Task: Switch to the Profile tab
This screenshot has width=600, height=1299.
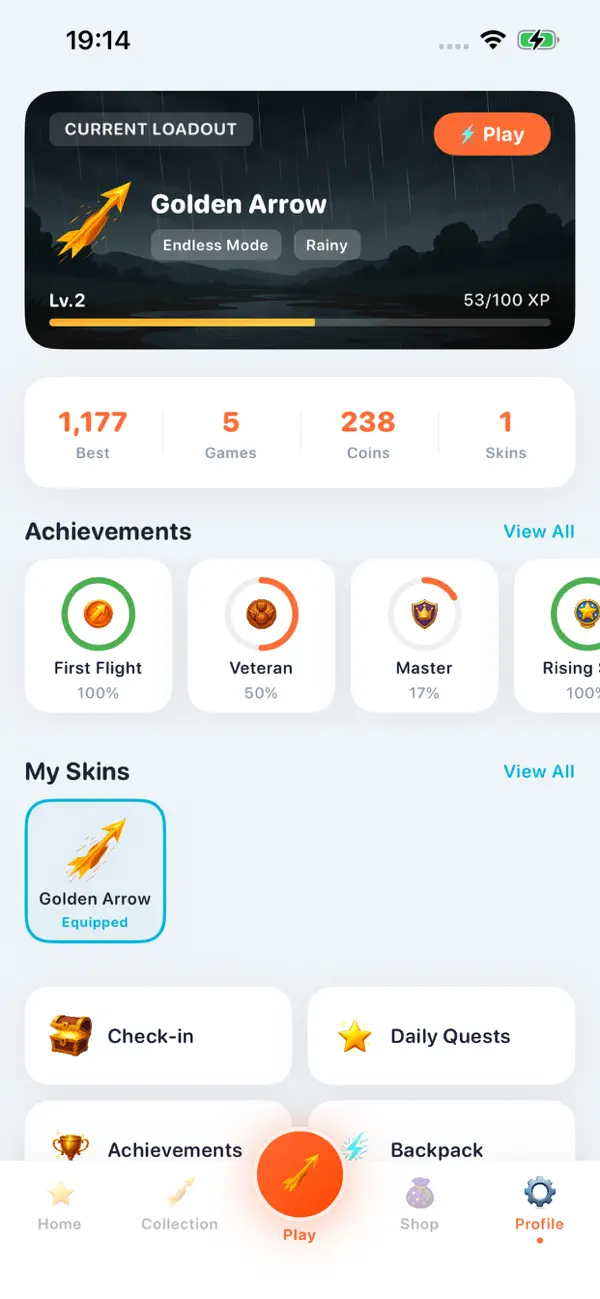Action: tap(540, 1205)
